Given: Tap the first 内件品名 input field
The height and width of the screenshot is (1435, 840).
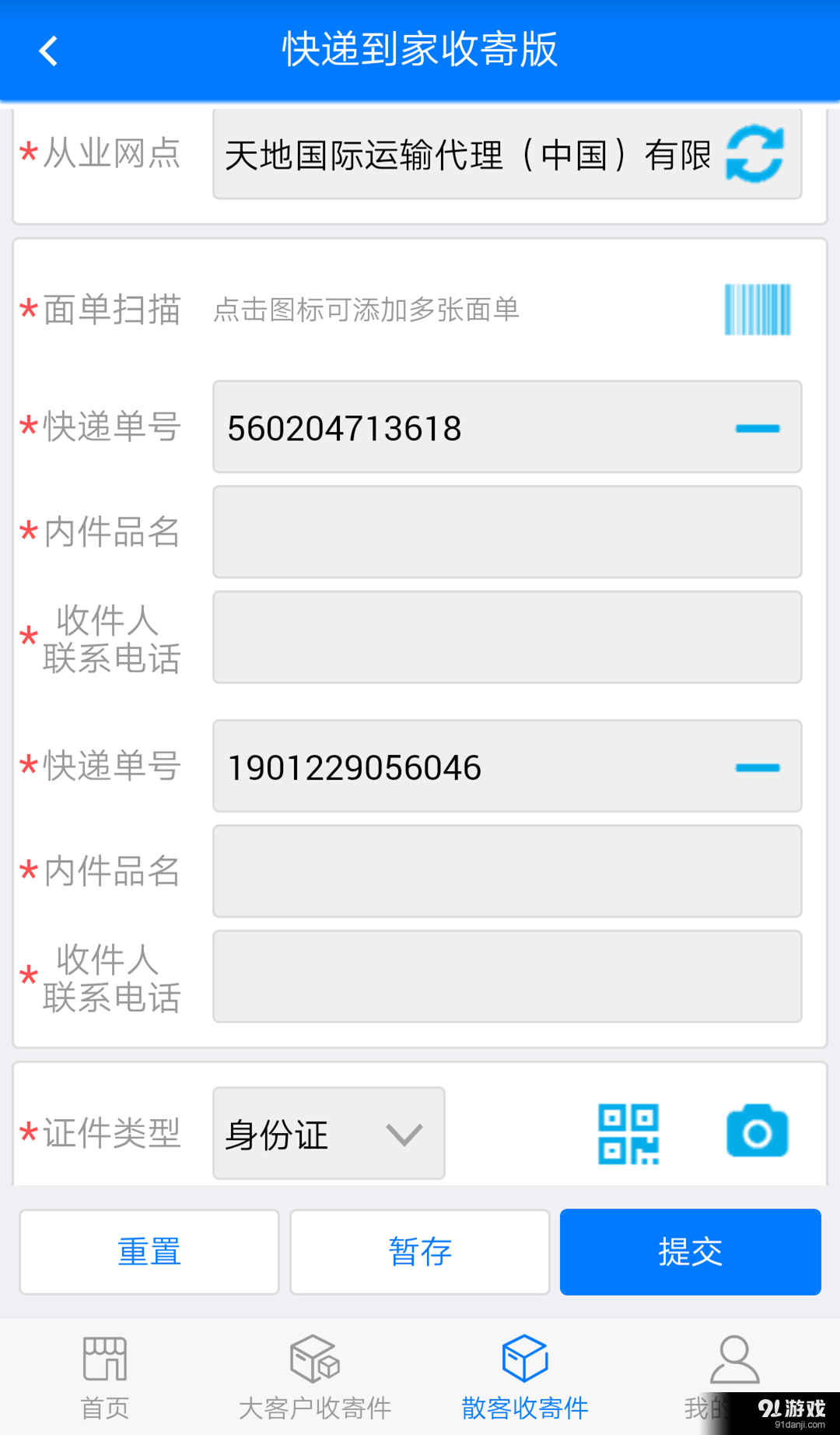Looking at the screenshot, I should click(507, 532).
